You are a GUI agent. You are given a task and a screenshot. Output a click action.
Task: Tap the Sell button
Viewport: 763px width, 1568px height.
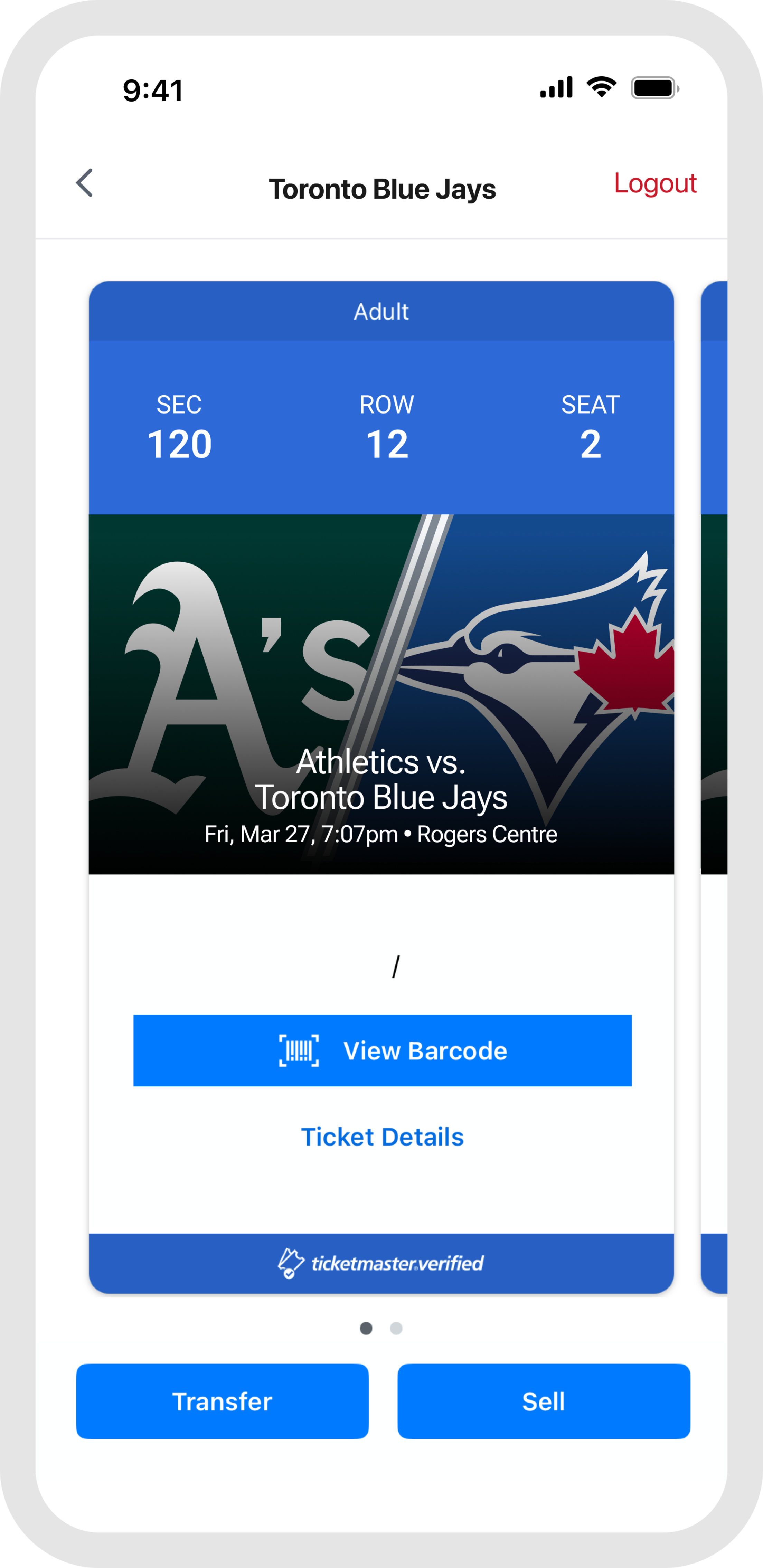tap(543, 1400)
